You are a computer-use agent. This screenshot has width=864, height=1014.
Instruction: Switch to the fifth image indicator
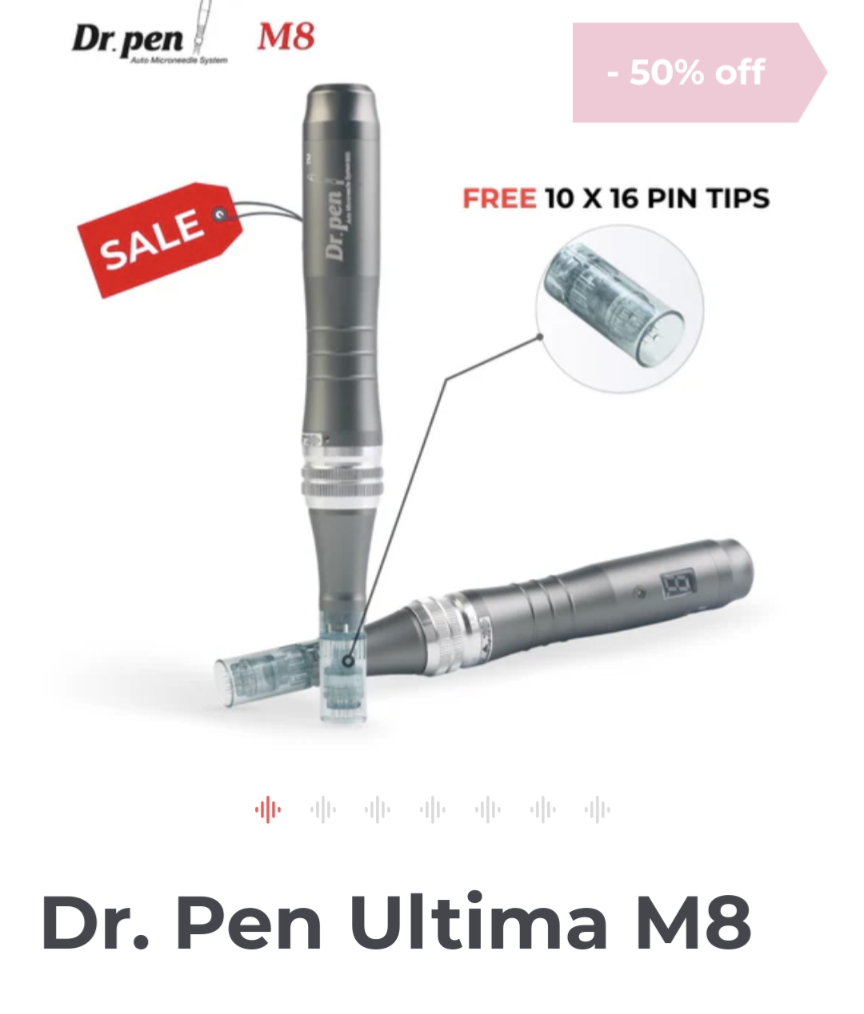pyautogui.click(x=488, y=809)
